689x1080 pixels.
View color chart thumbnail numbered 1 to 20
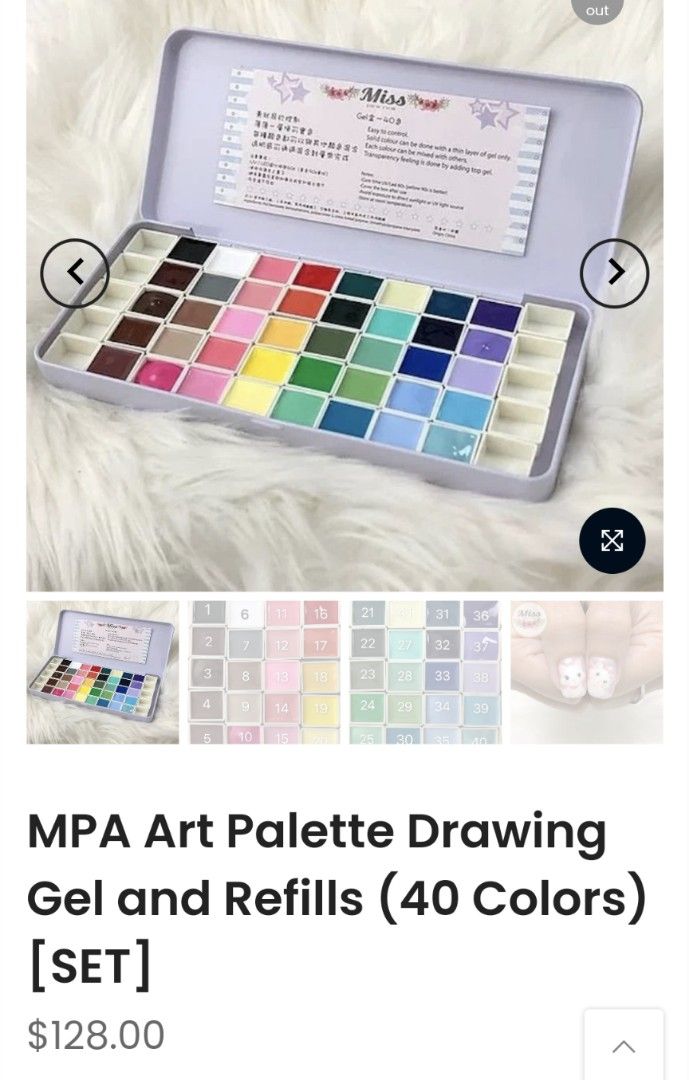click(x=264, y=672)
